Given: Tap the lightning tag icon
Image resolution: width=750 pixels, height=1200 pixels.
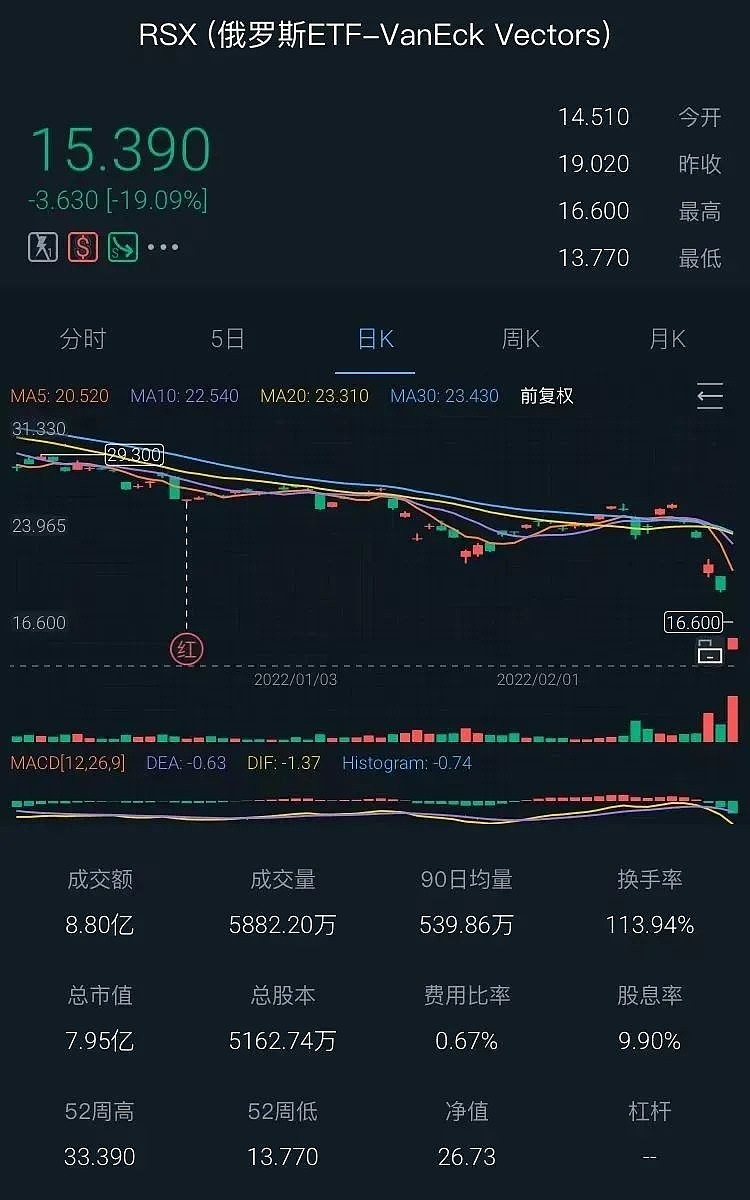Looking at the screenshot, I should pos(43,247).
